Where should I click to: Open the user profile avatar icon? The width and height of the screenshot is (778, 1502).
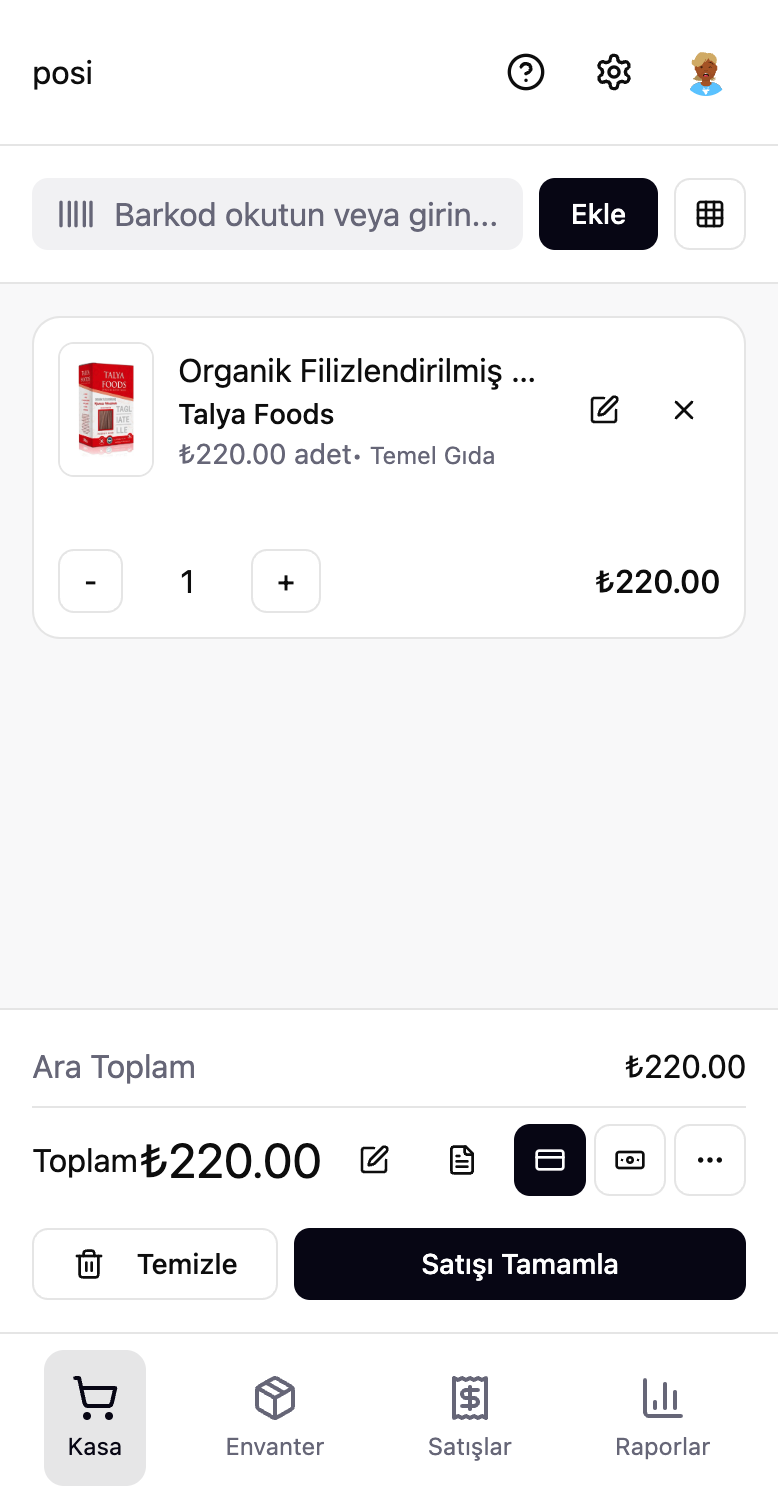point(706,72)
